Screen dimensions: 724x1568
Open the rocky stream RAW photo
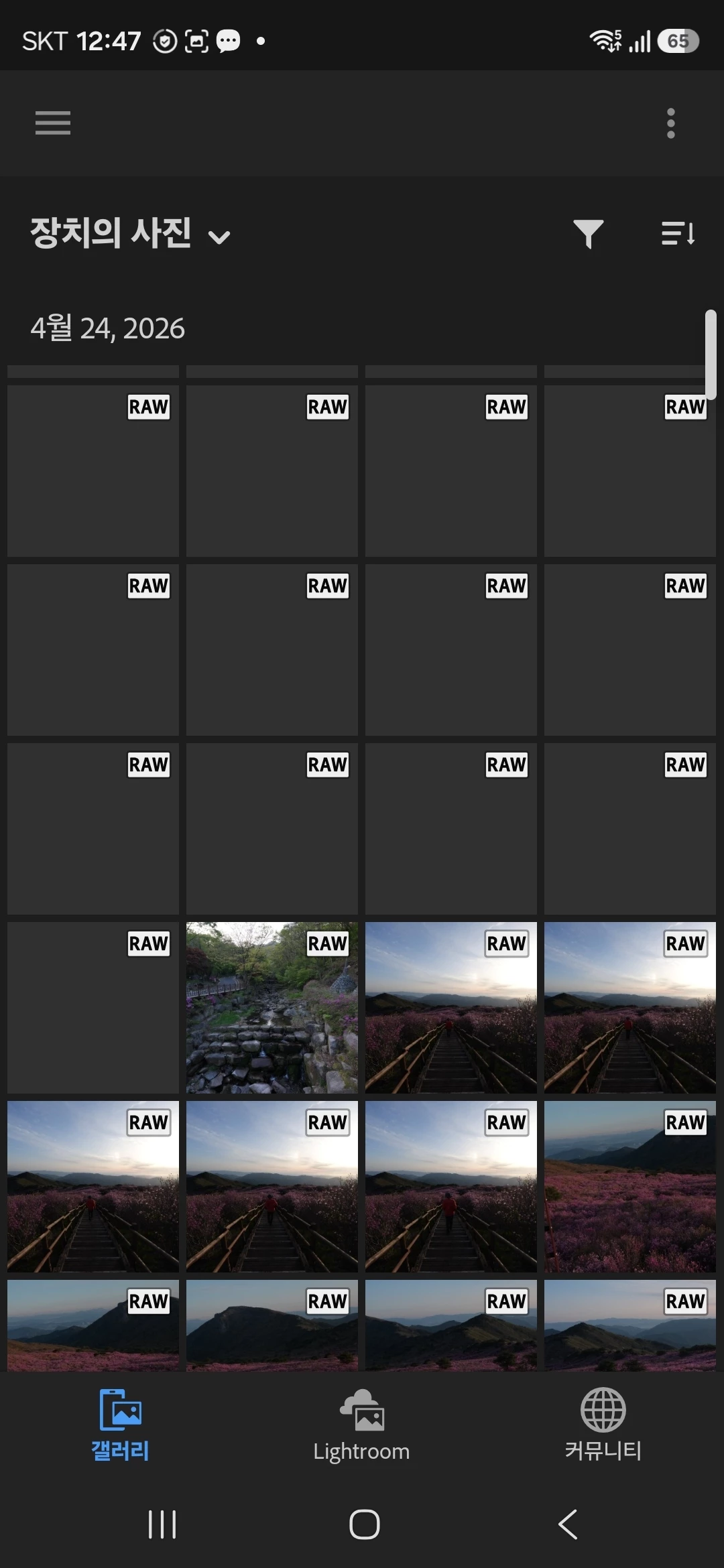pyautogui.click(x=271, y=1007)
